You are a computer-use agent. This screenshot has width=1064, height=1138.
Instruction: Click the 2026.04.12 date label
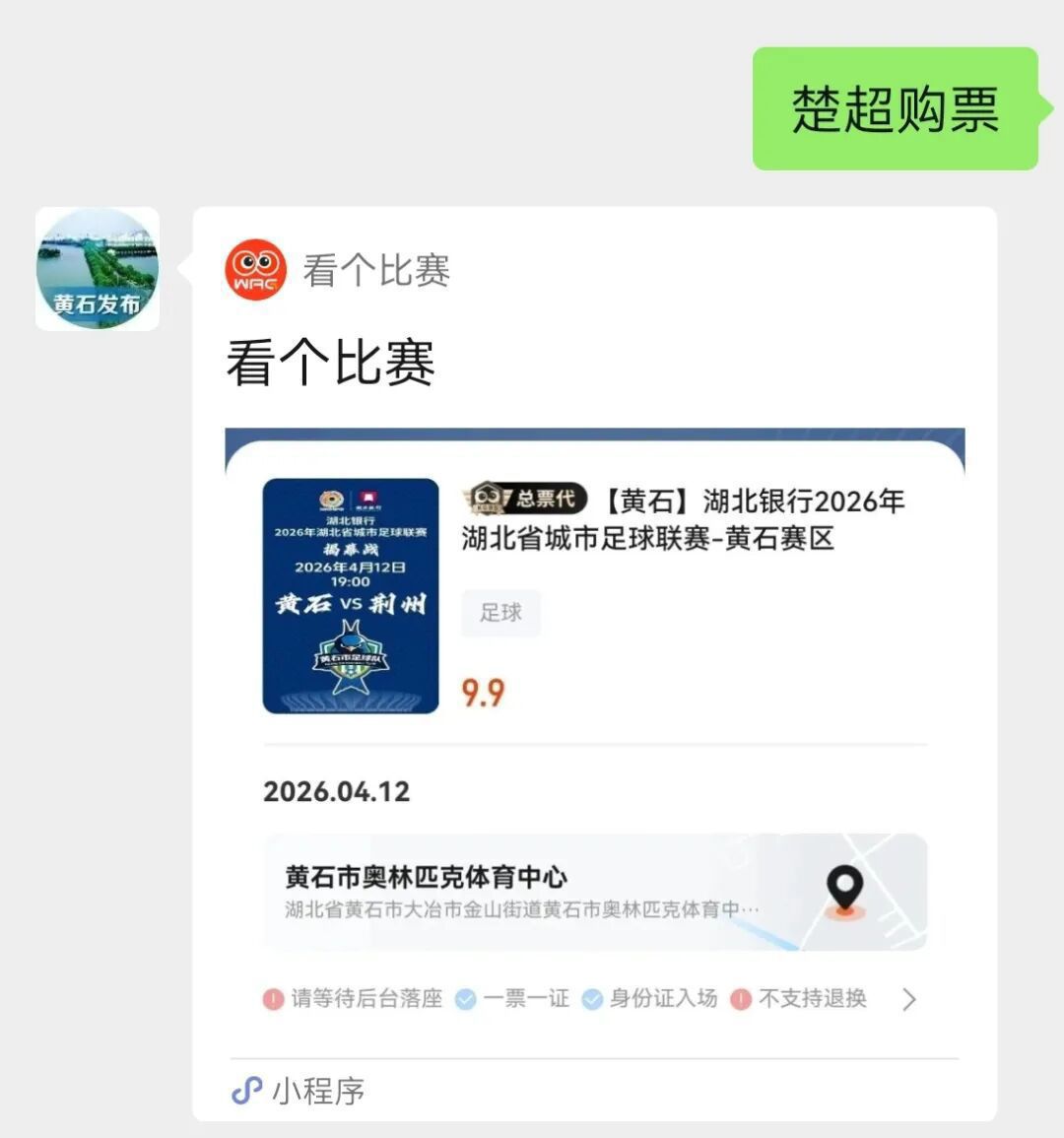click(x=337, y=790)
